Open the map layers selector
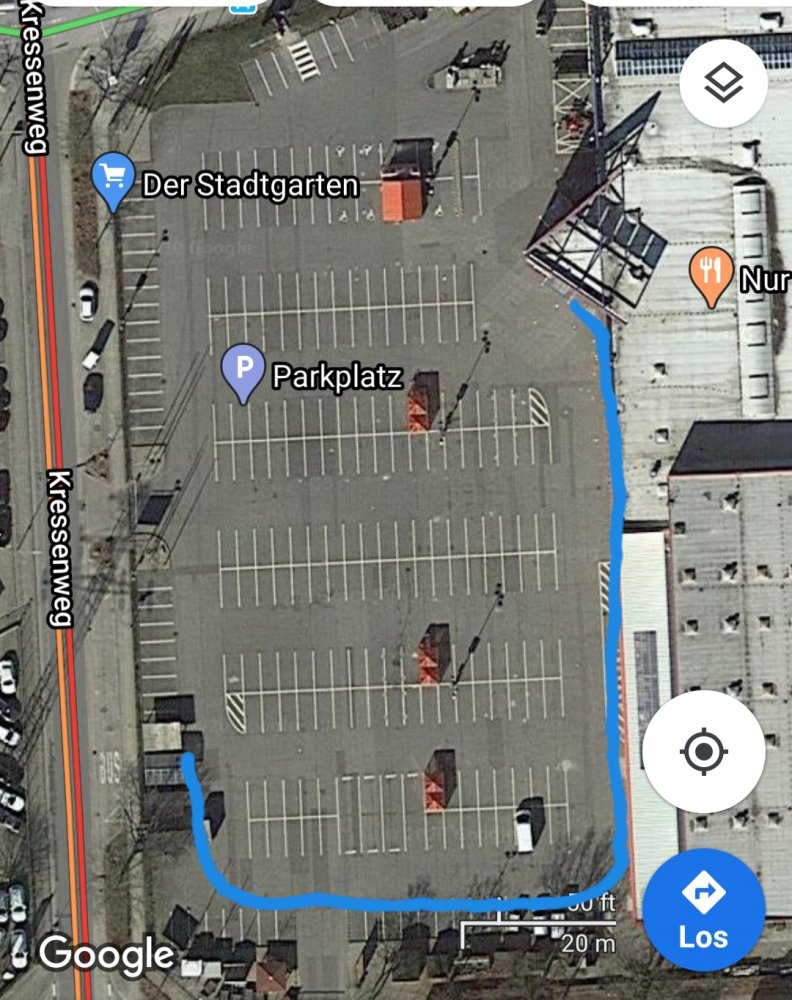Viewport: 792px width, 1000px height. [723, 85]
